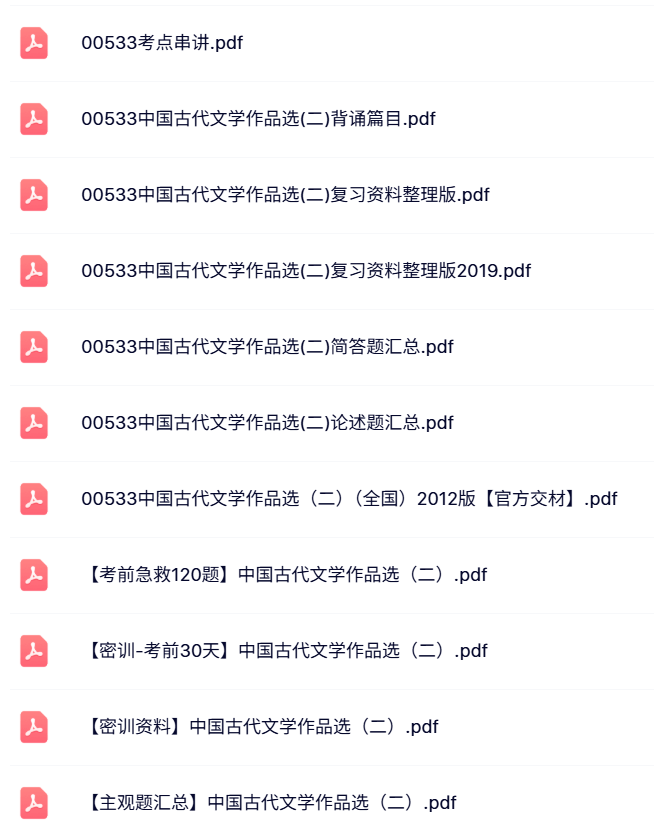Open 00533考点串讲.pdf
Viewport: 654px width, 828px height.
pyautogui.click(x=162, y=43)
